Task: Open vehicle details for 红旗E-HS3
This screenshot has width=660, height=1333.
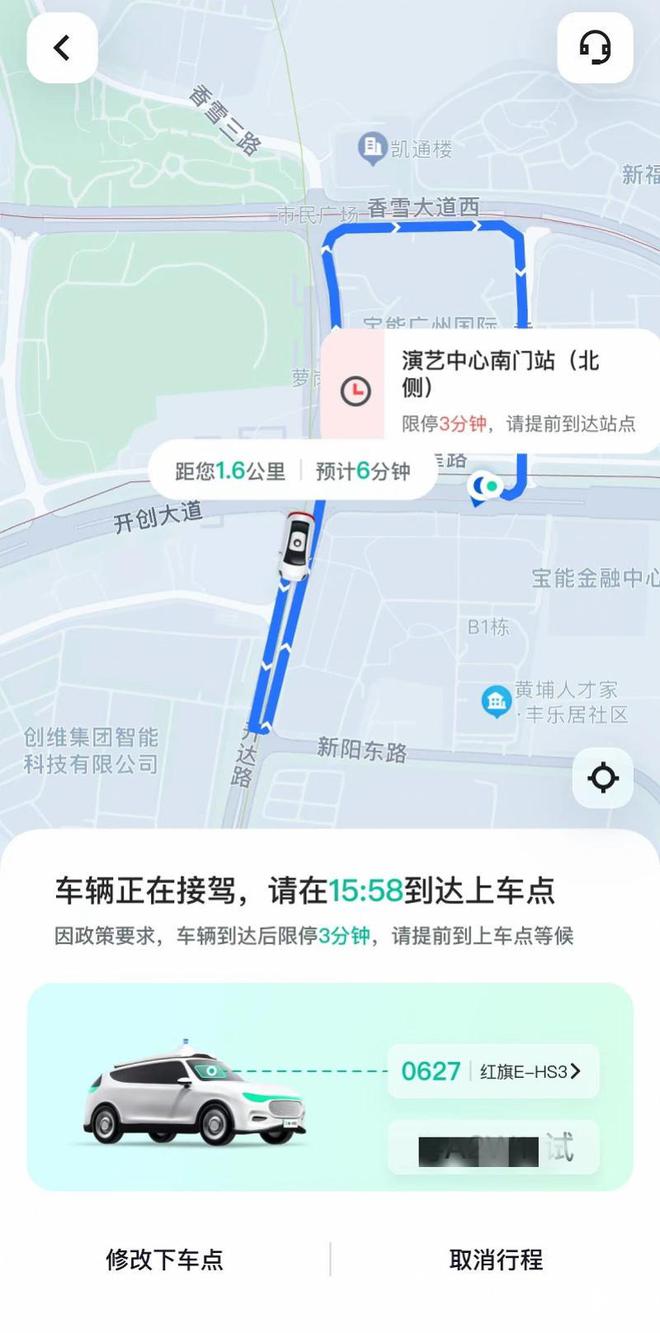Action: pos(494,1071)
